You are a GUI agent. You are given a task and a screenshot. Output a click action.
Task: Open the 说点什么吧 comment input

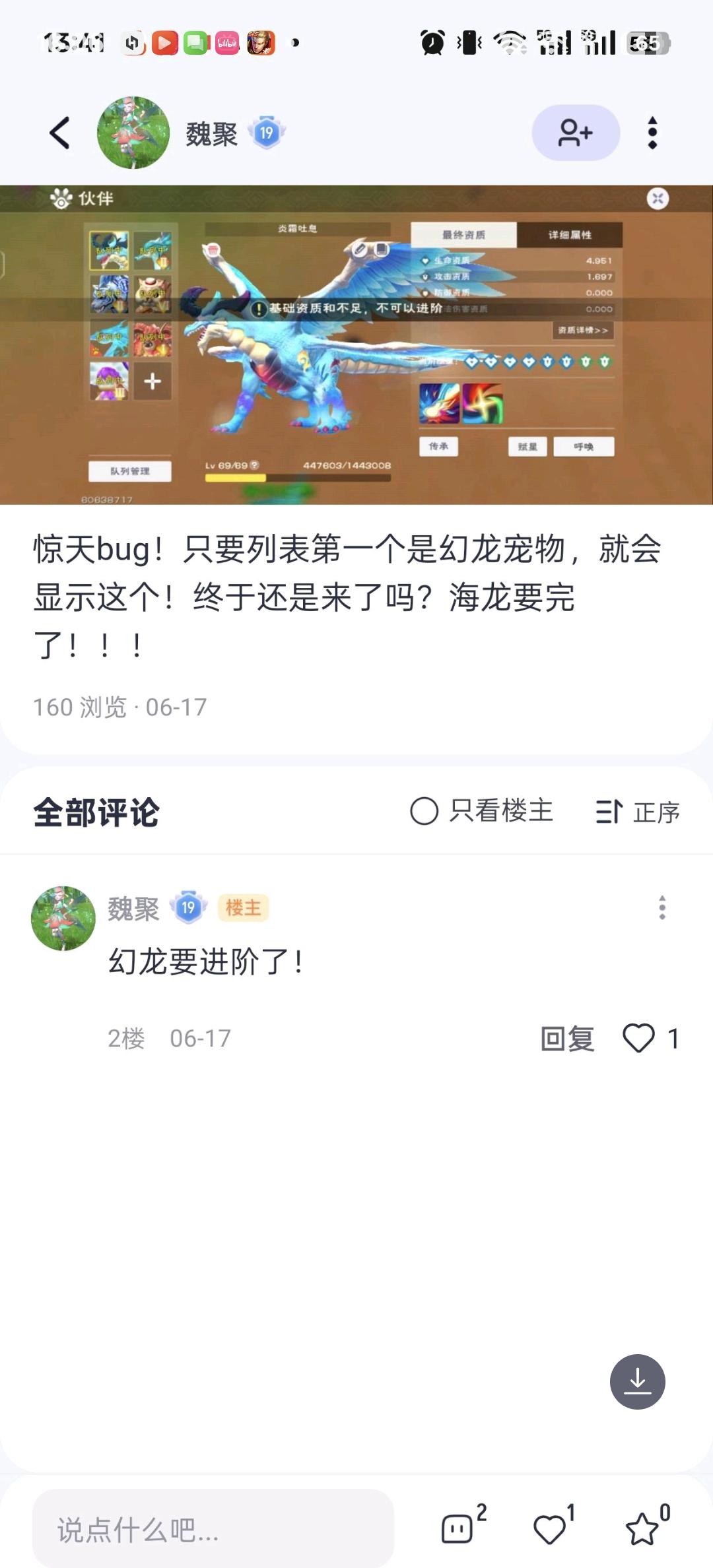[213, 1528]
